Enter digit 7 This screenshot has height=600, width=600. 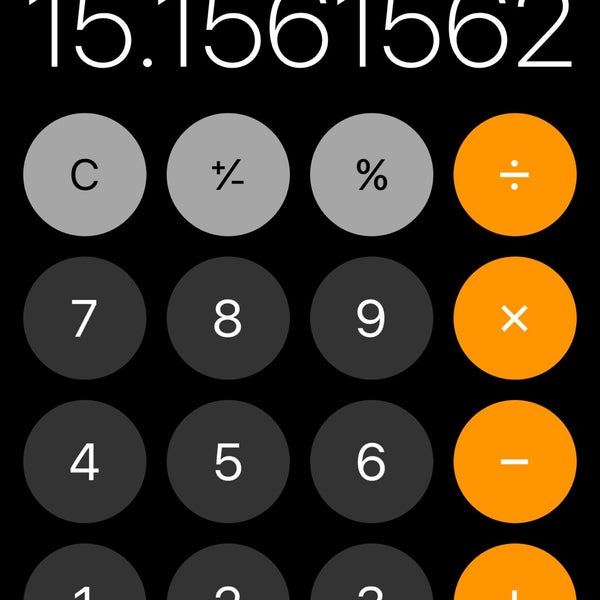click(x=85, y=319)
